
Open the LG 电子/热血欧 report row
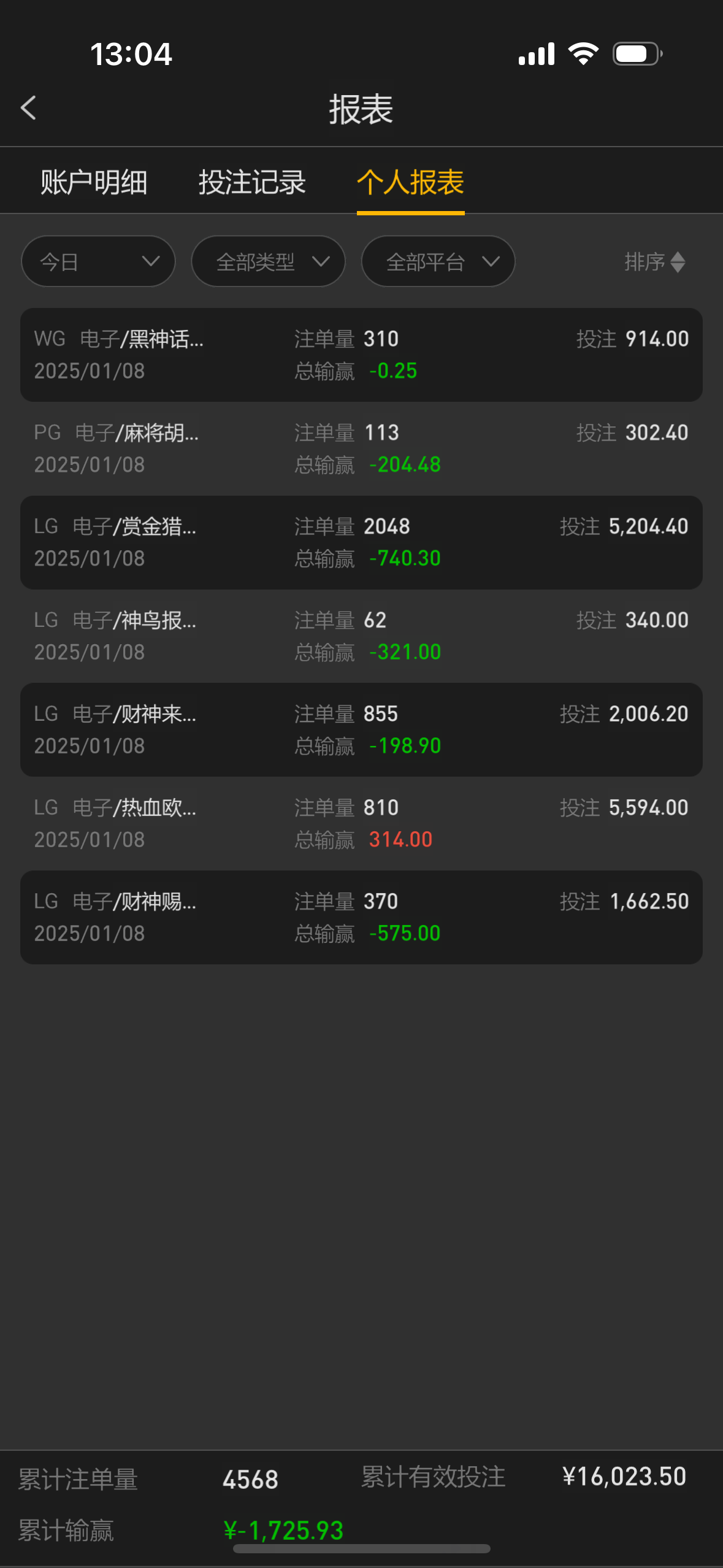(x=361, y=824)
